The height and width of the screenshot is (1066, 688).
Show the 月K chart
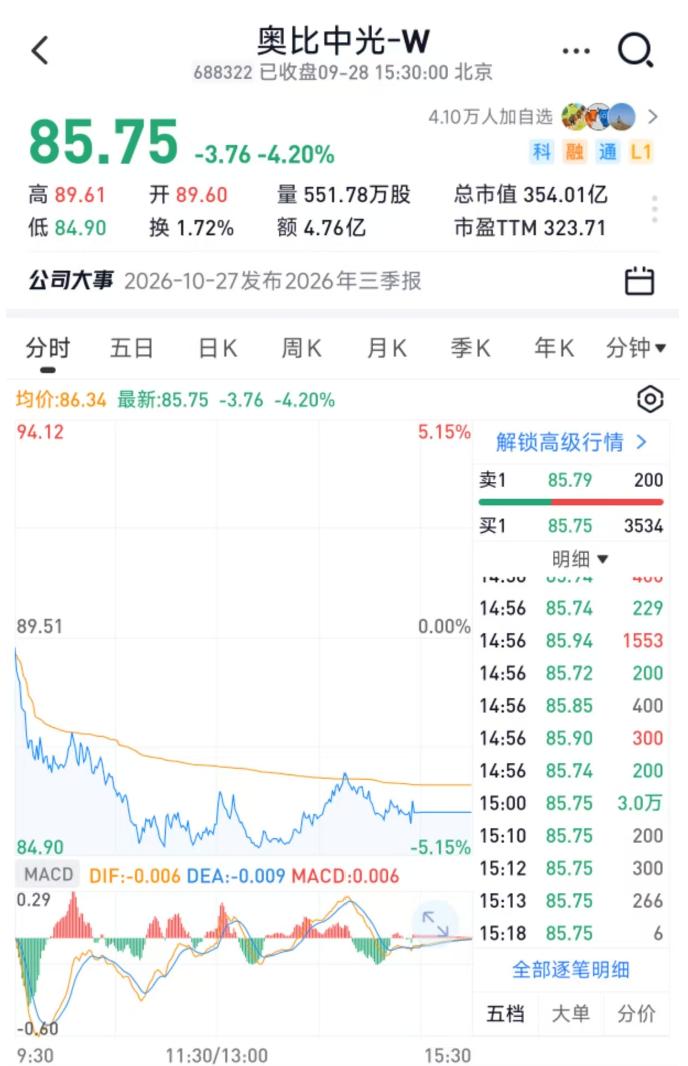pyautogui.click(x=386, y=348)
